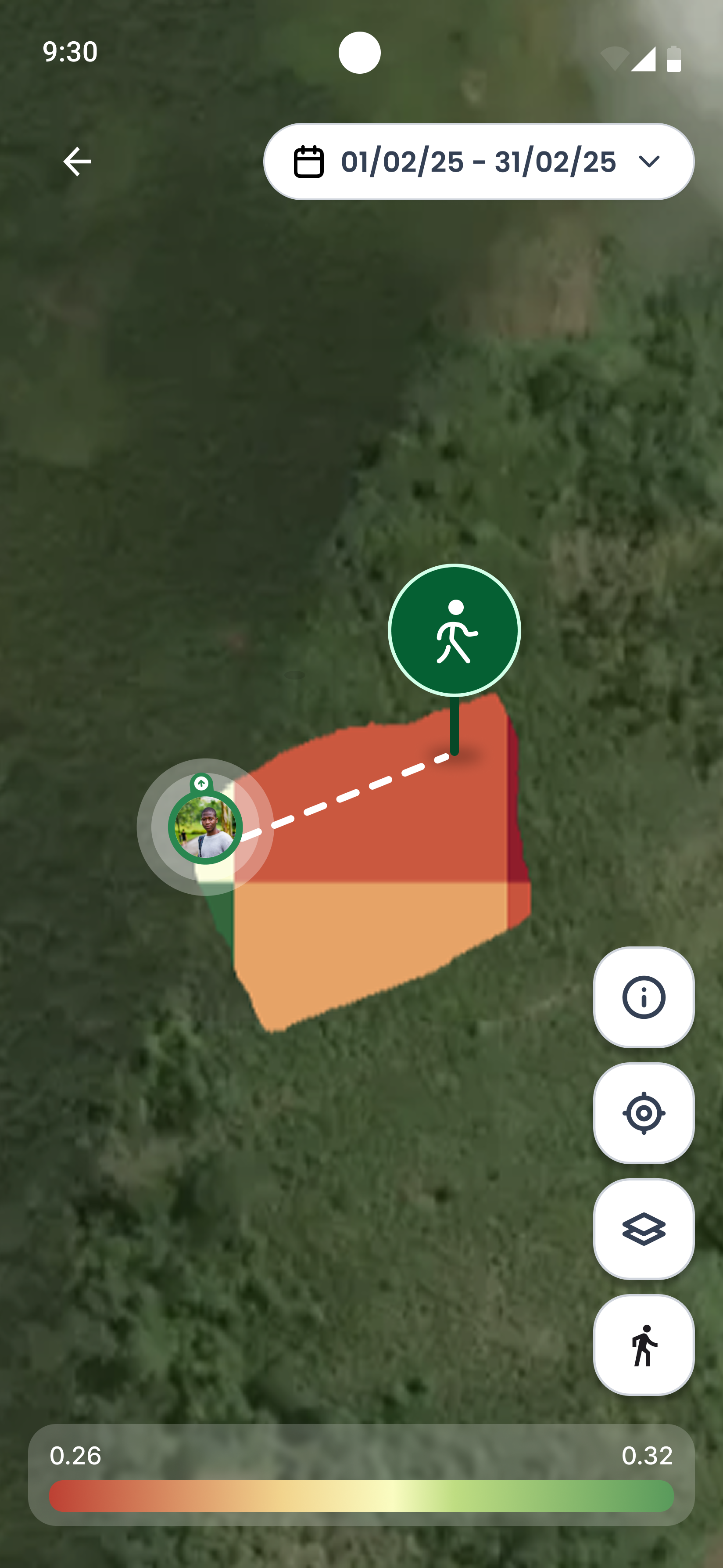
Task: Go back using the arrow icon
Action: (77, 161)
